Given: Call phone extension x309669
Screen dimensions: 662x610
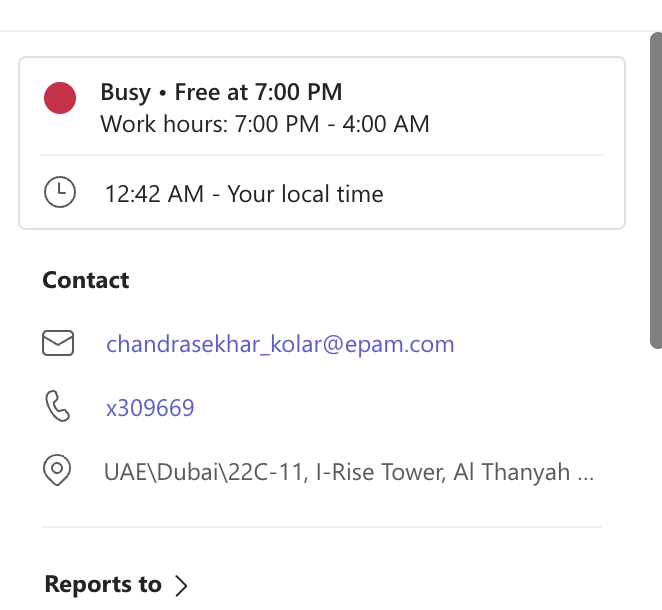Looking at the screenshot, I should [x=150, y=408].
